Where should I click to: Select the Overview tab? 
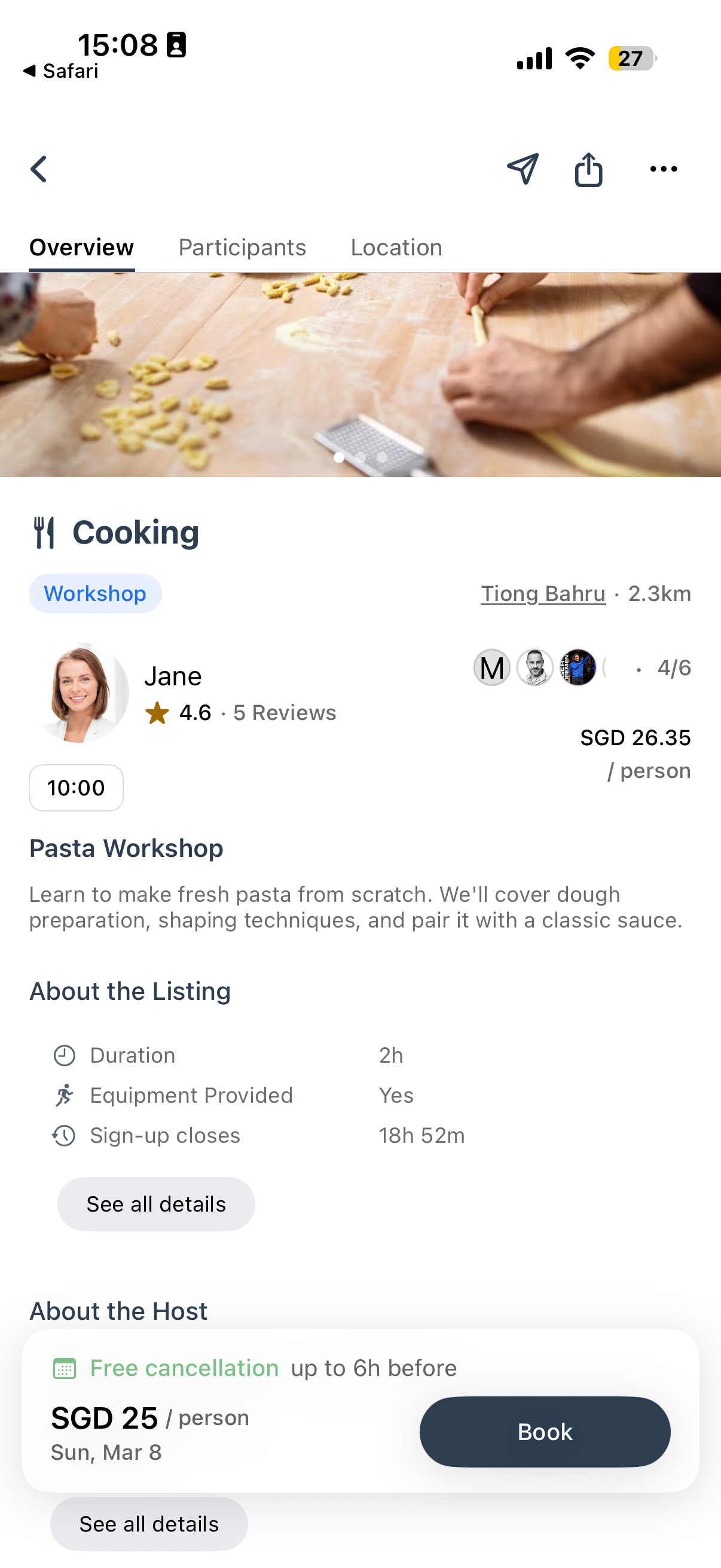pos(81,248)
